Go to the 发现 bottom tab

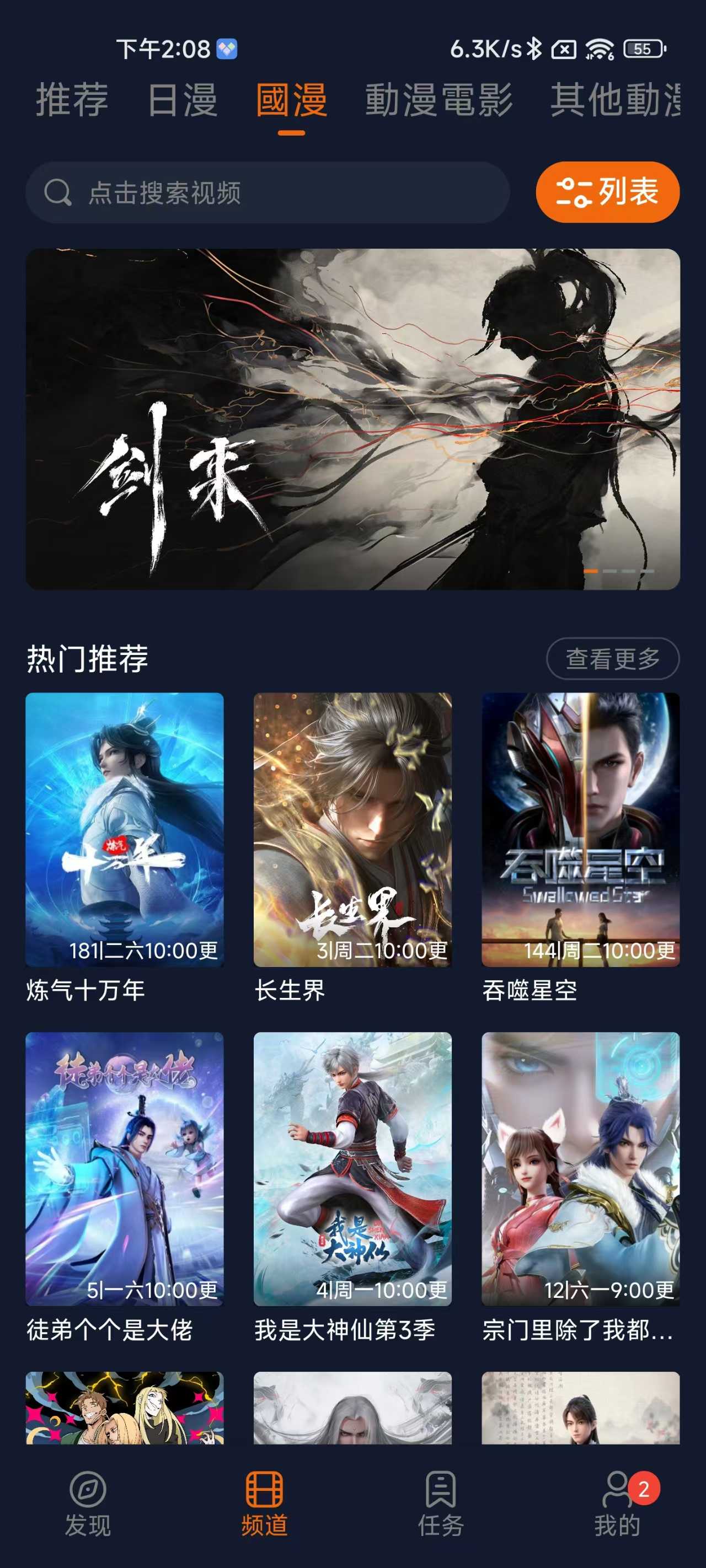coord(88,1502)
